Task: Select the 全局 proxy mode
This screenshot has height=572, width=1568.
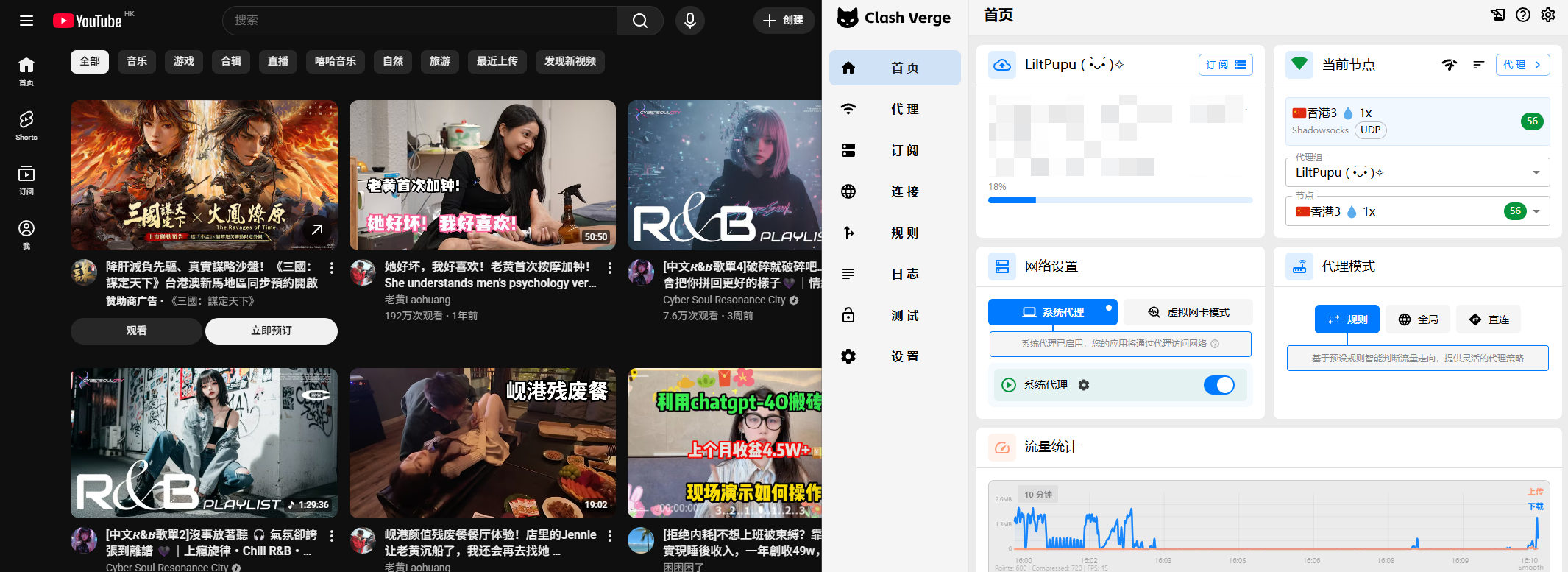Action: pos(1418,319)
